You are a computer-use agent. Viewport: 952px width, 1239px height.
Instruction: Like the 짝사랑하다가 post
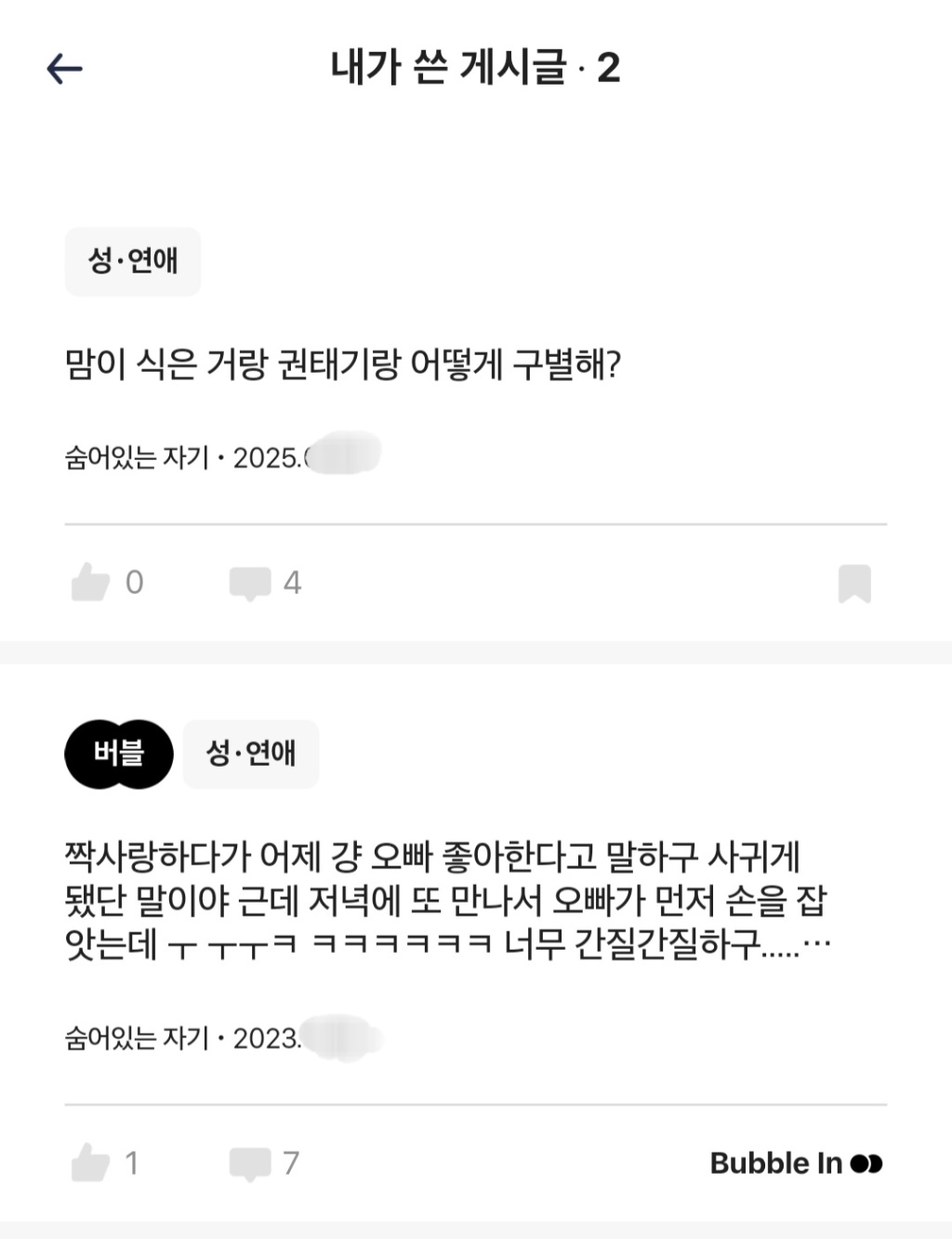tap(91, 1163)
